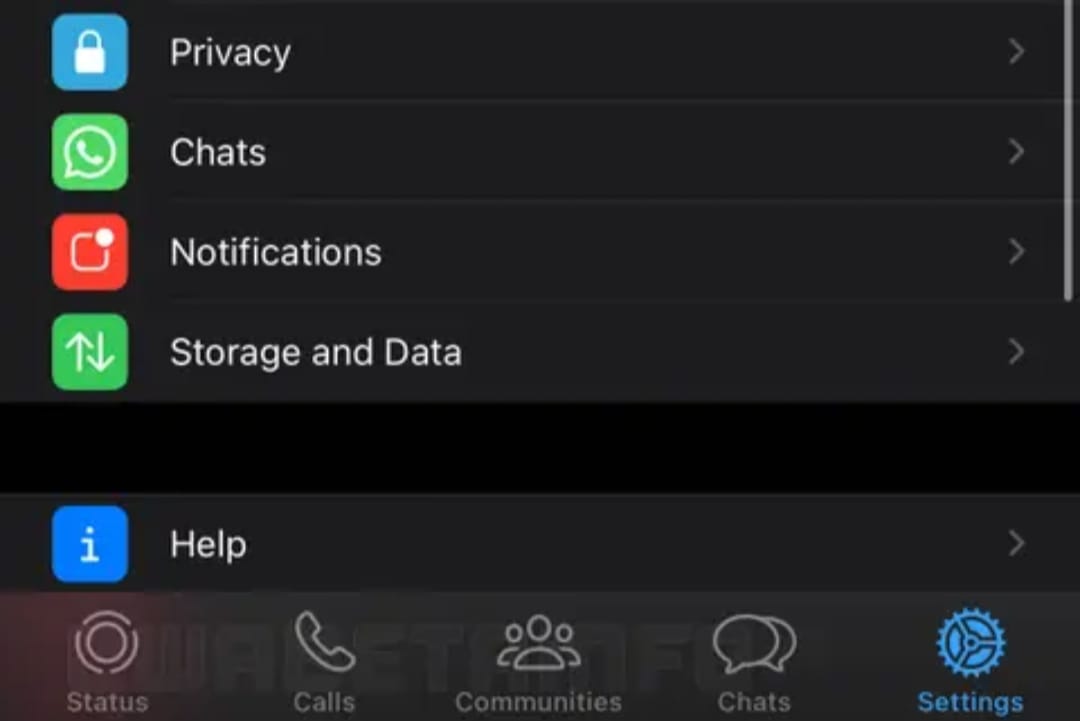Image resolution: width=1080 pixels, height=721 pixels.
Task: Switch to the Calls tab
Action: tap(324, 662)
